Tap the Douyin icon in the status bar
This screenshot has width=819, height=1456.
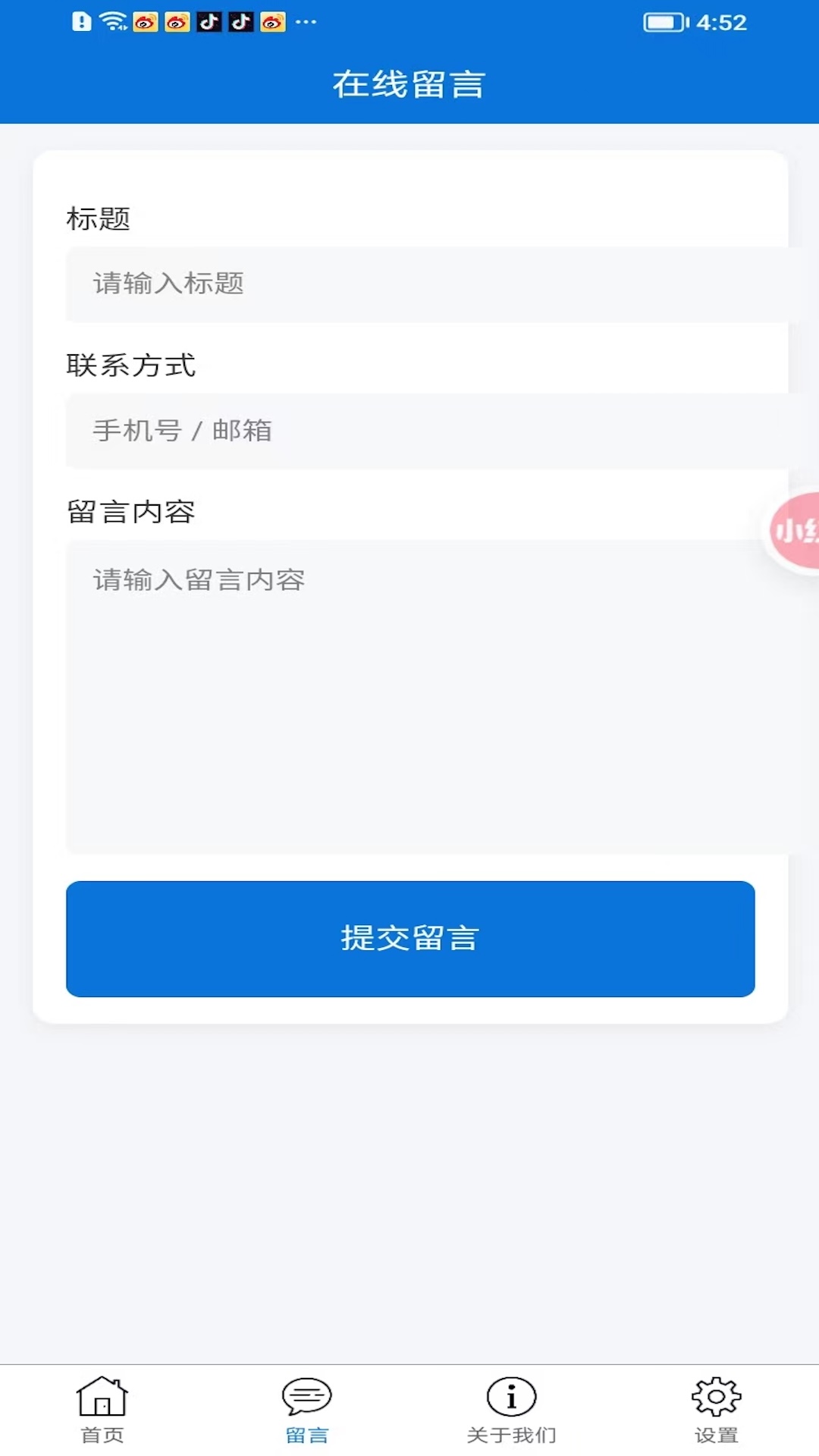click(207, 21)
